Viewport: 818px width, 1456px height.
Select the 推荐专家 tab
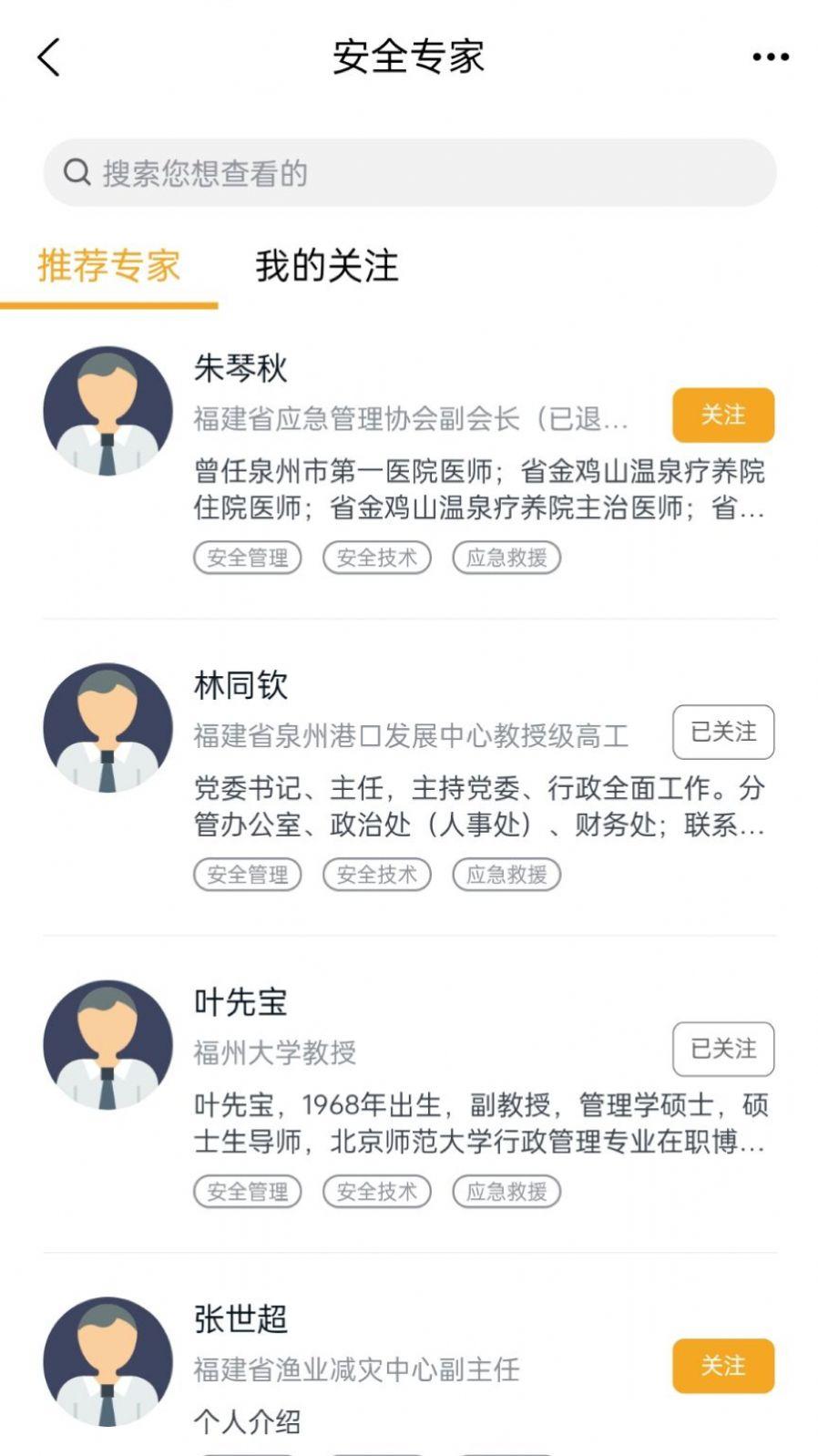[x=109, y=264]
